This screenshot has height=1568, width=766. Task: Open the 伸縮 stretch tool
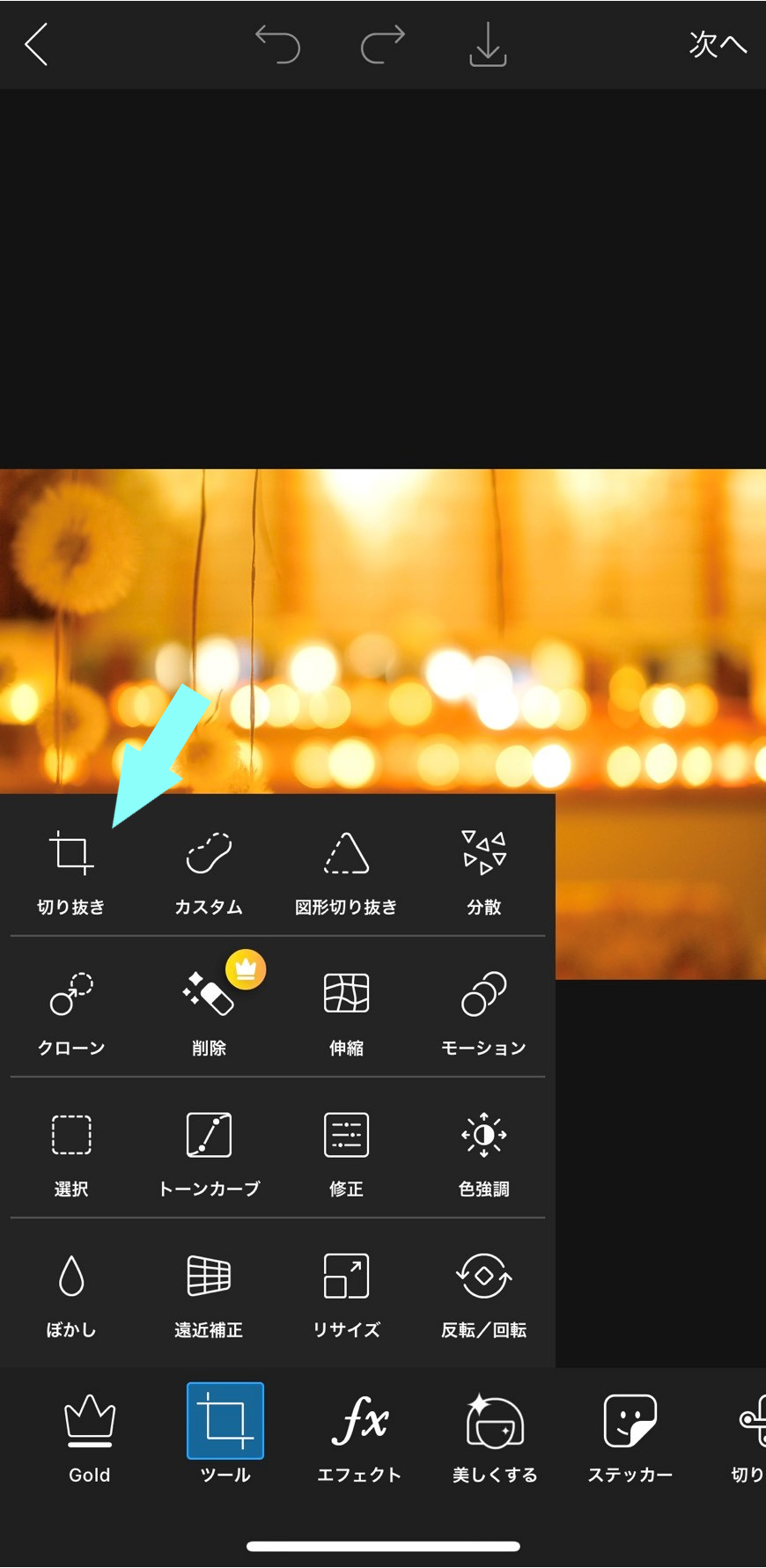click(x=346, y=1013)
